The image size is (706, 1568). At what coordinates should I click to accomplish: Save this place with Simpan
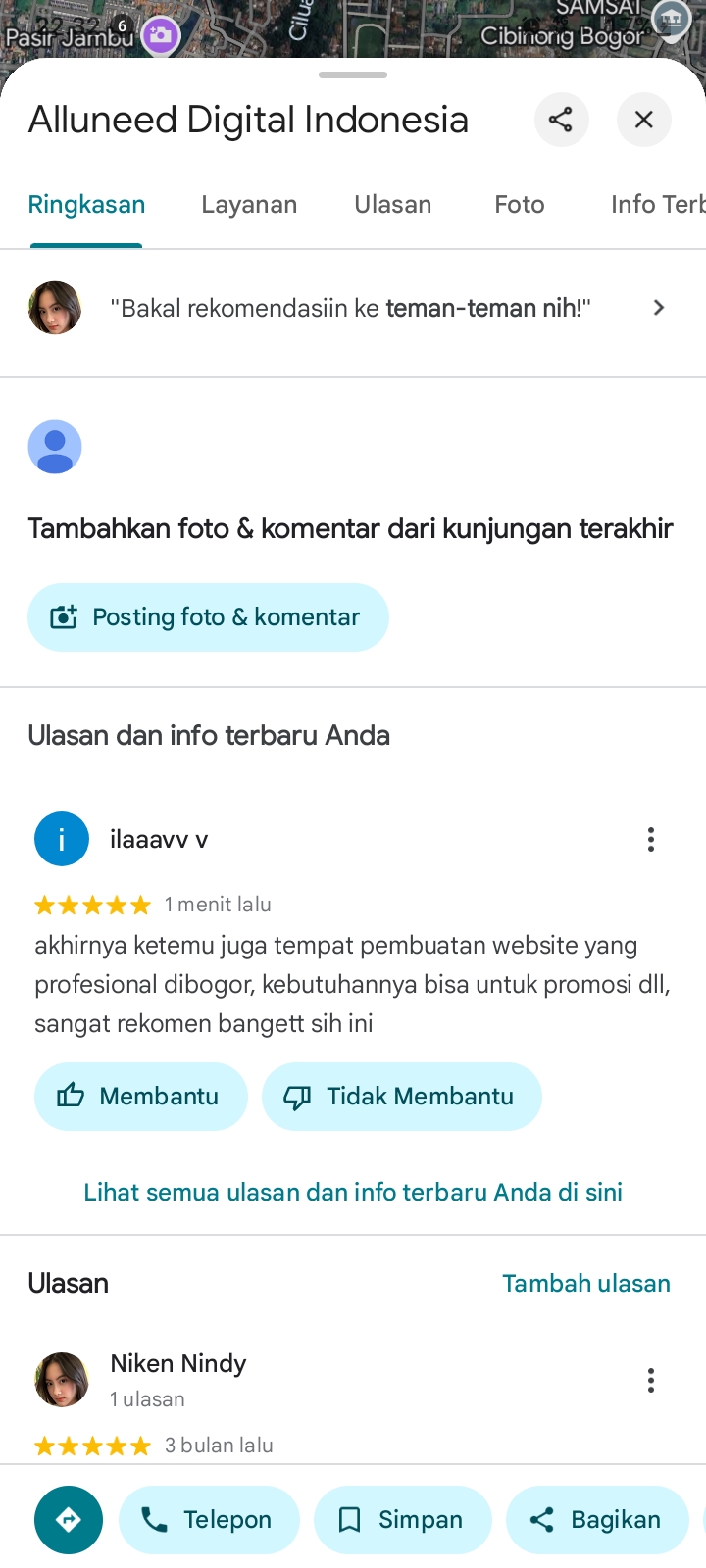pos(402,1520)
